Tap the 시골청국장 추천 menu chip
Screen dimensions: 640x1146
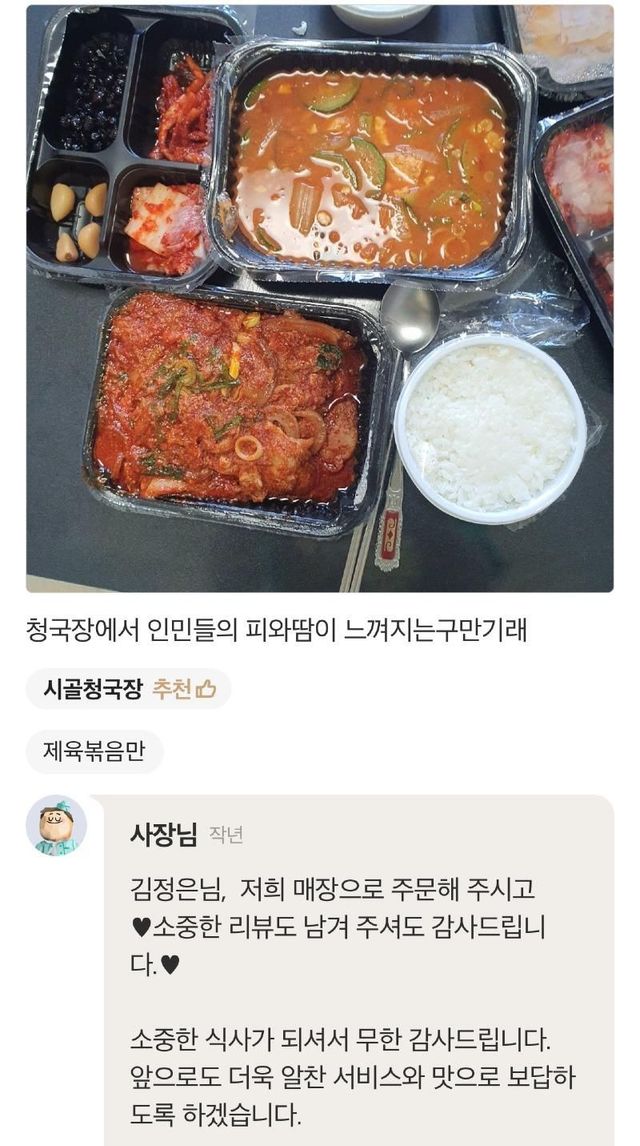pyautogui.click(x=129, y=689)
